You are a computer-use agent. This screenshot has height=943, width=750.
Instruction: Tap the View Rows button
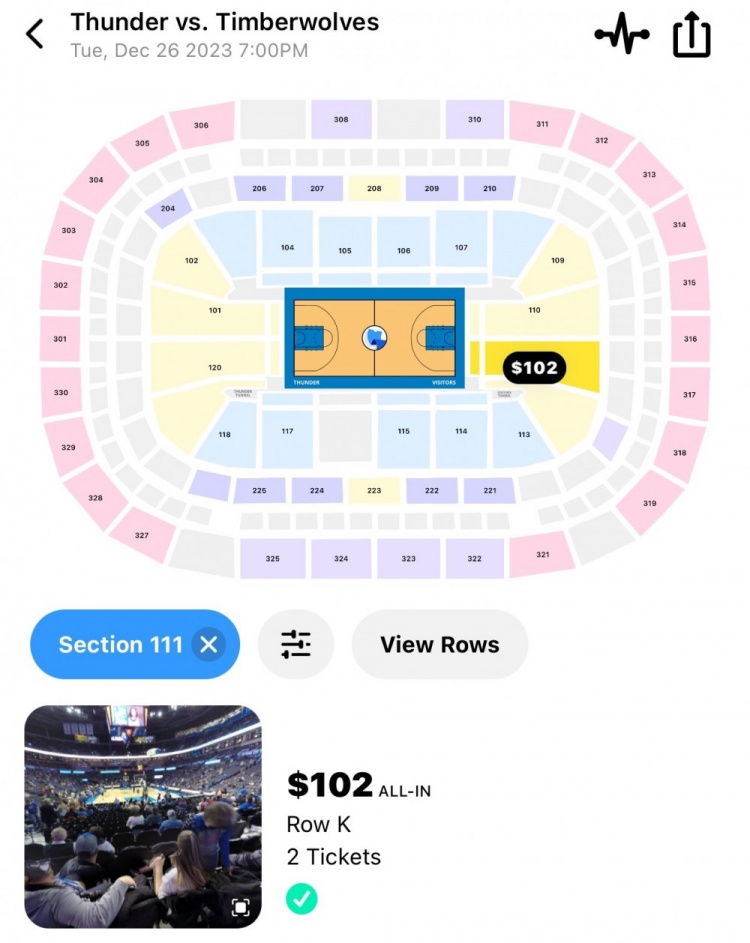tap(439, 644)
